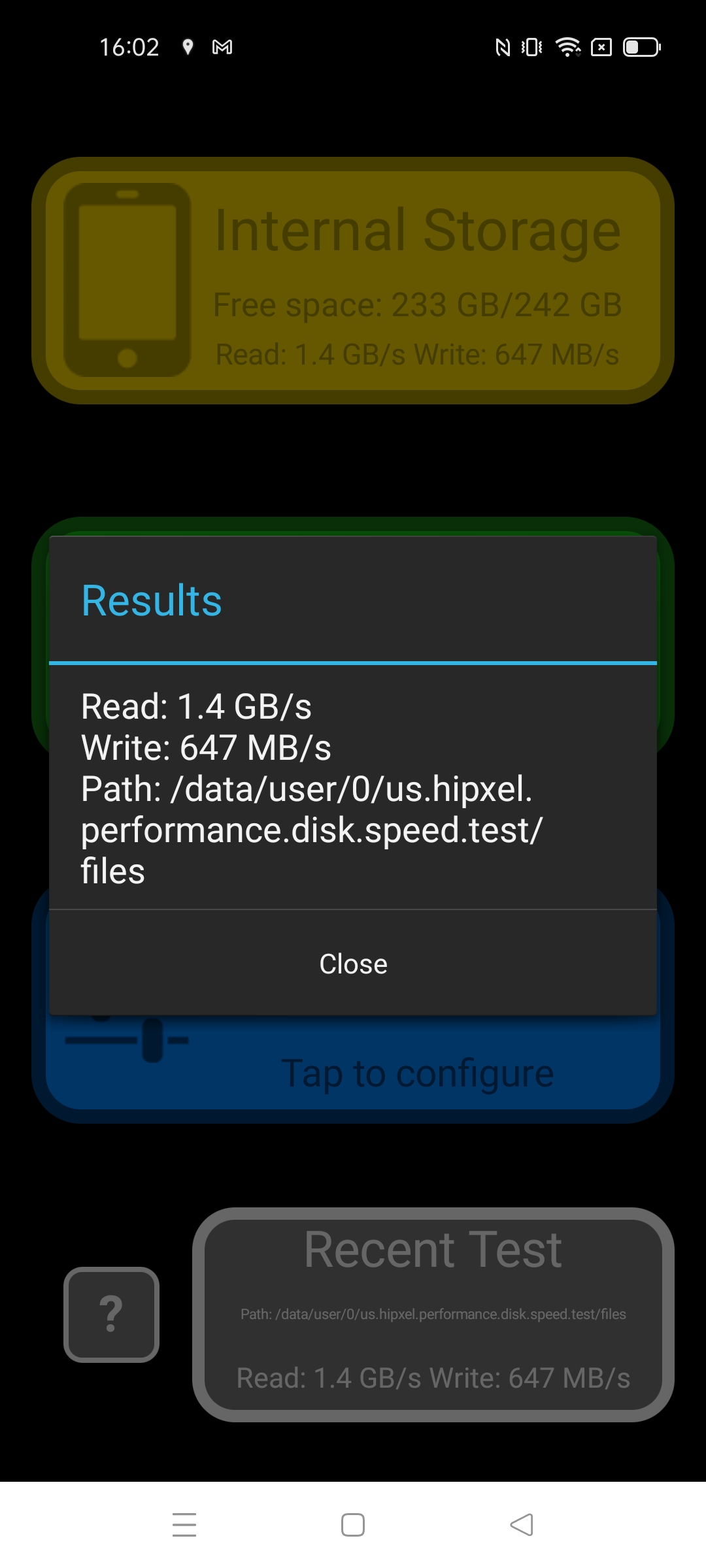The width and height of the screenshot is (706, 1568).
Task: Go to the home screen
Action: point(353,1525)
